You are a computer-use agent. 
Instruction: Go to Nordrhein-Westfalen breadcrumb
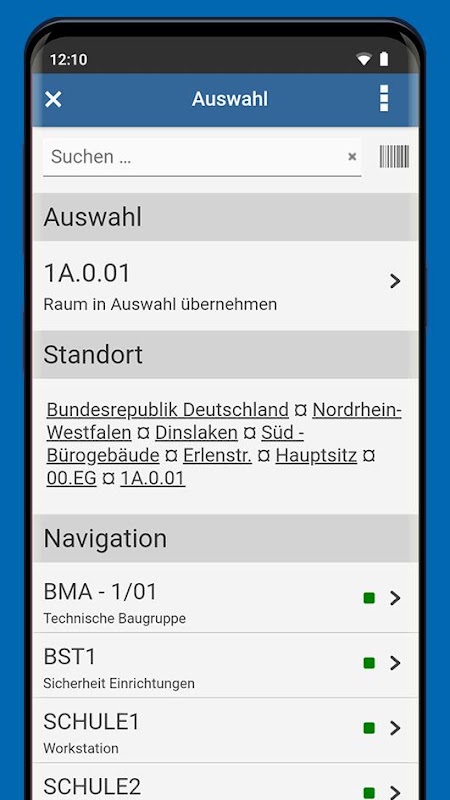224,421
